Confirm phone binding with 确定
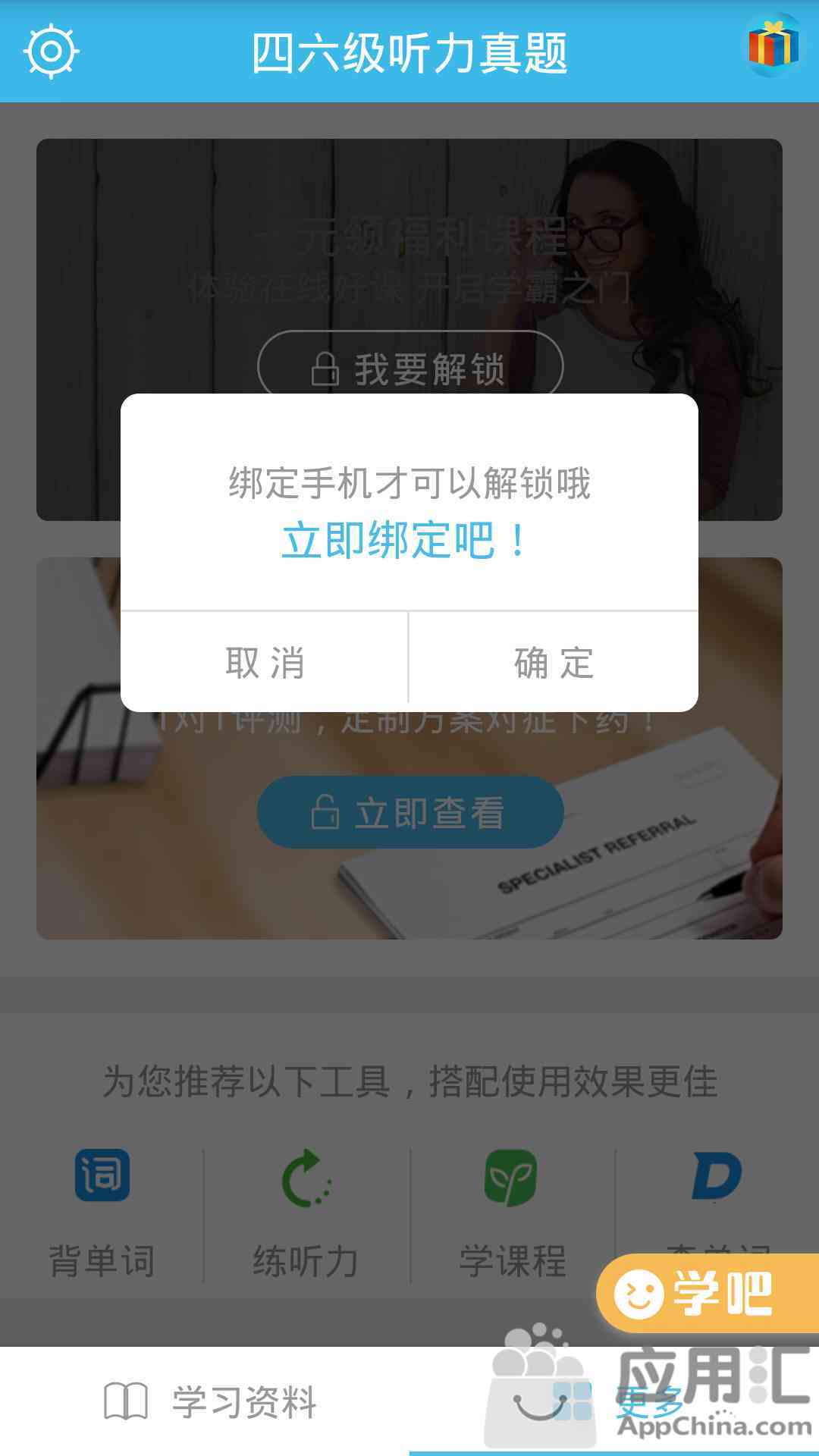Screen dimensions: 819x1456 (x=554, y=662)
